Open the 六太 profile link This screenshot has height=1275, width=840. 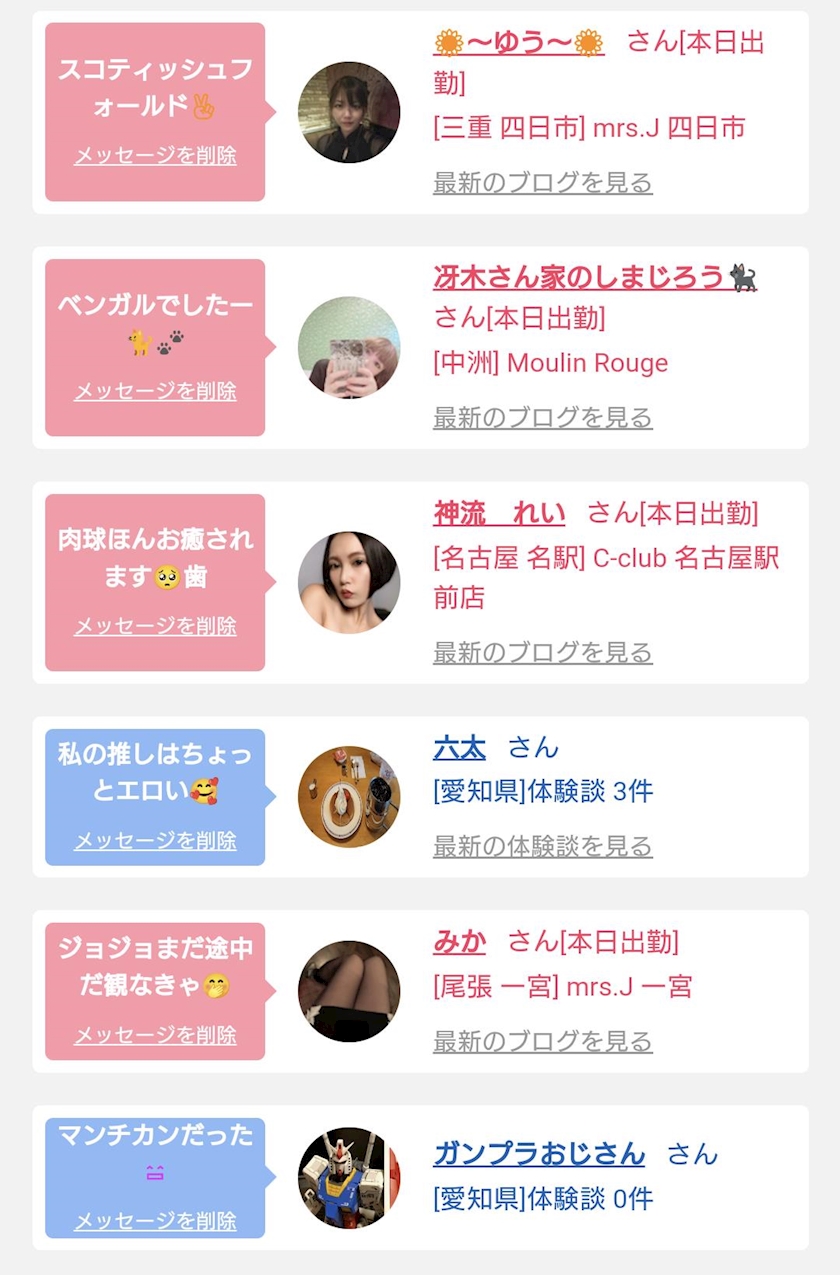coord(459,748)
